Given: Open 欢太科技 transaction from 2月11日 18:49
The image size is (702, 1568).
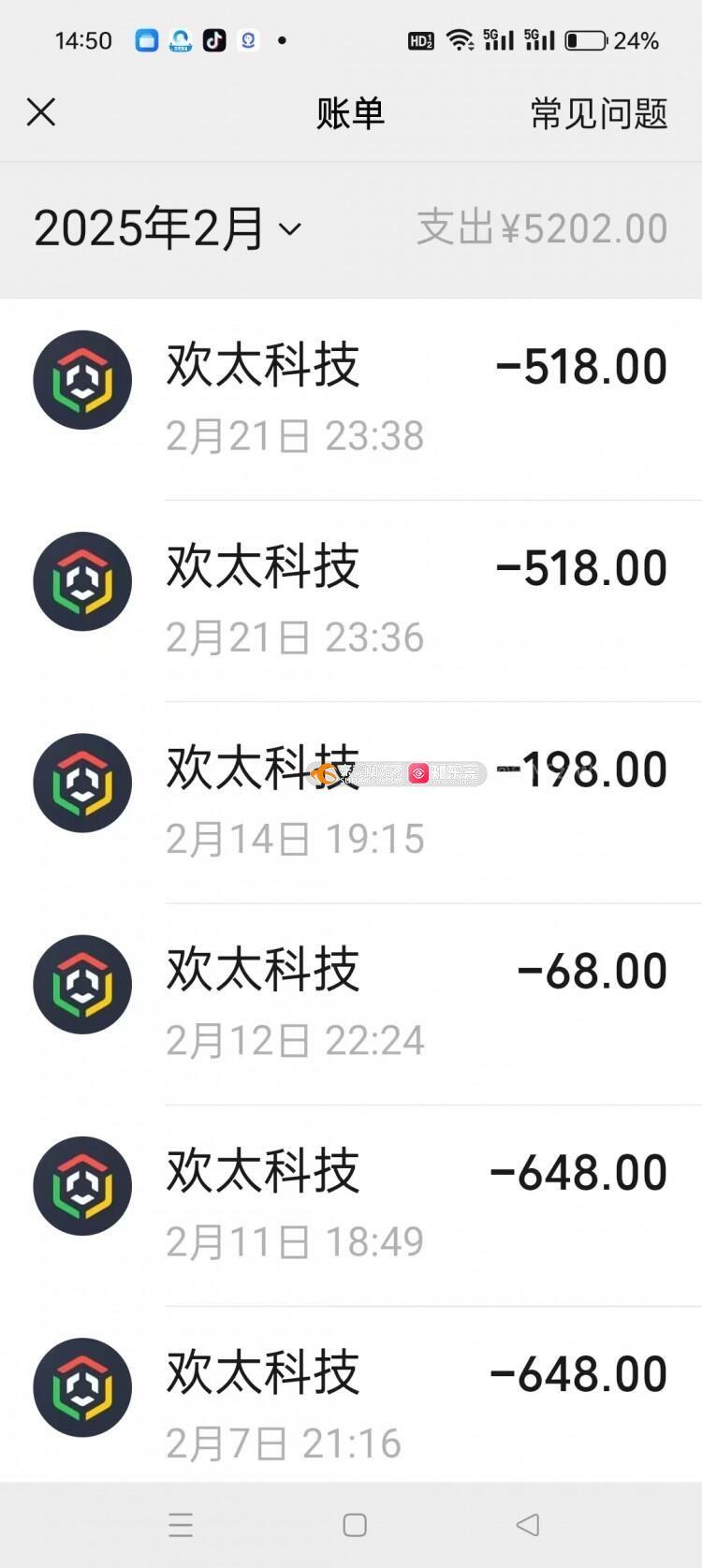Looking at the screenshot, I should click(351, 1205).
